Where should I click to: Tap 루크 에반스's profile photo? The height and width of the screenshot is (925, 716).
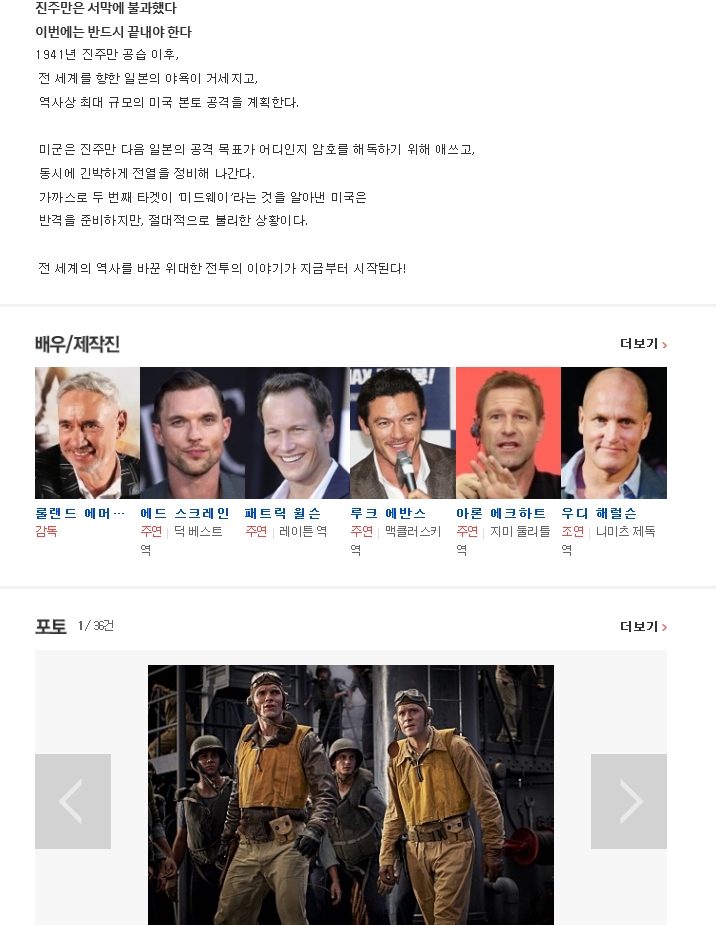402,433
